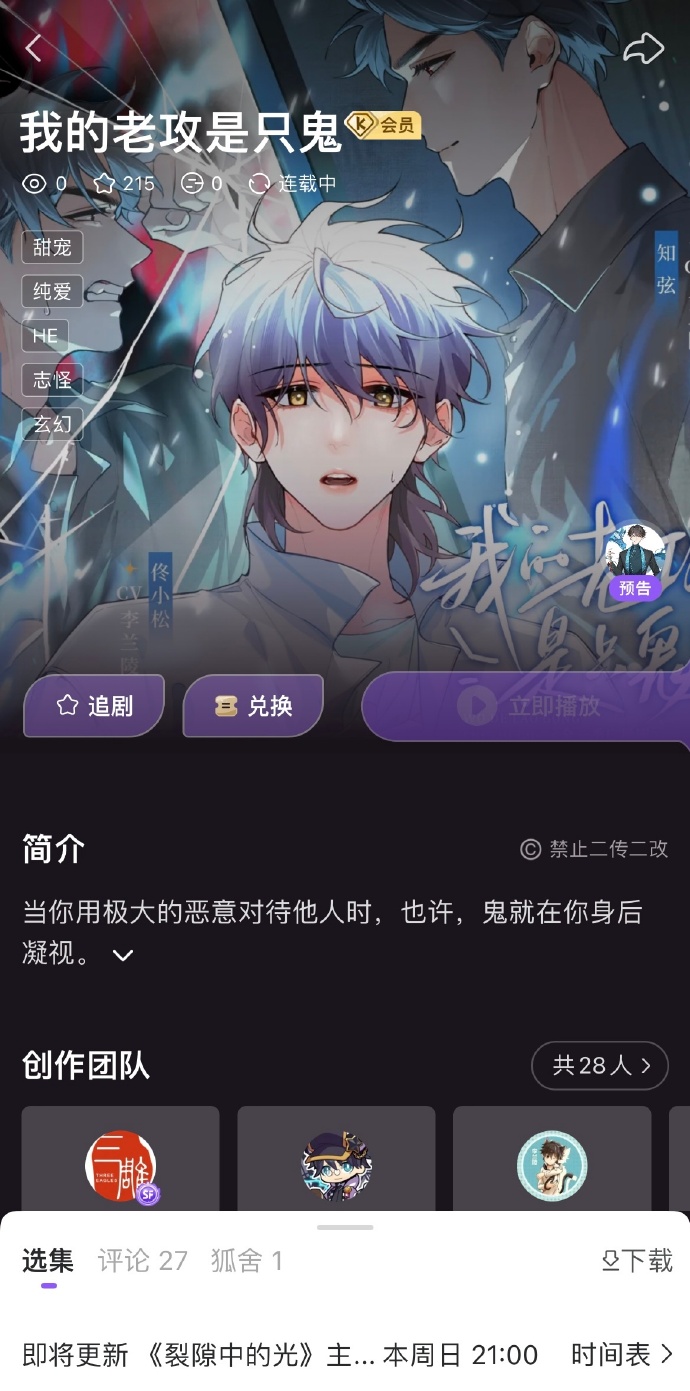Open the 会员 membership badge
690x1391 pixels.
coord(384,125)
